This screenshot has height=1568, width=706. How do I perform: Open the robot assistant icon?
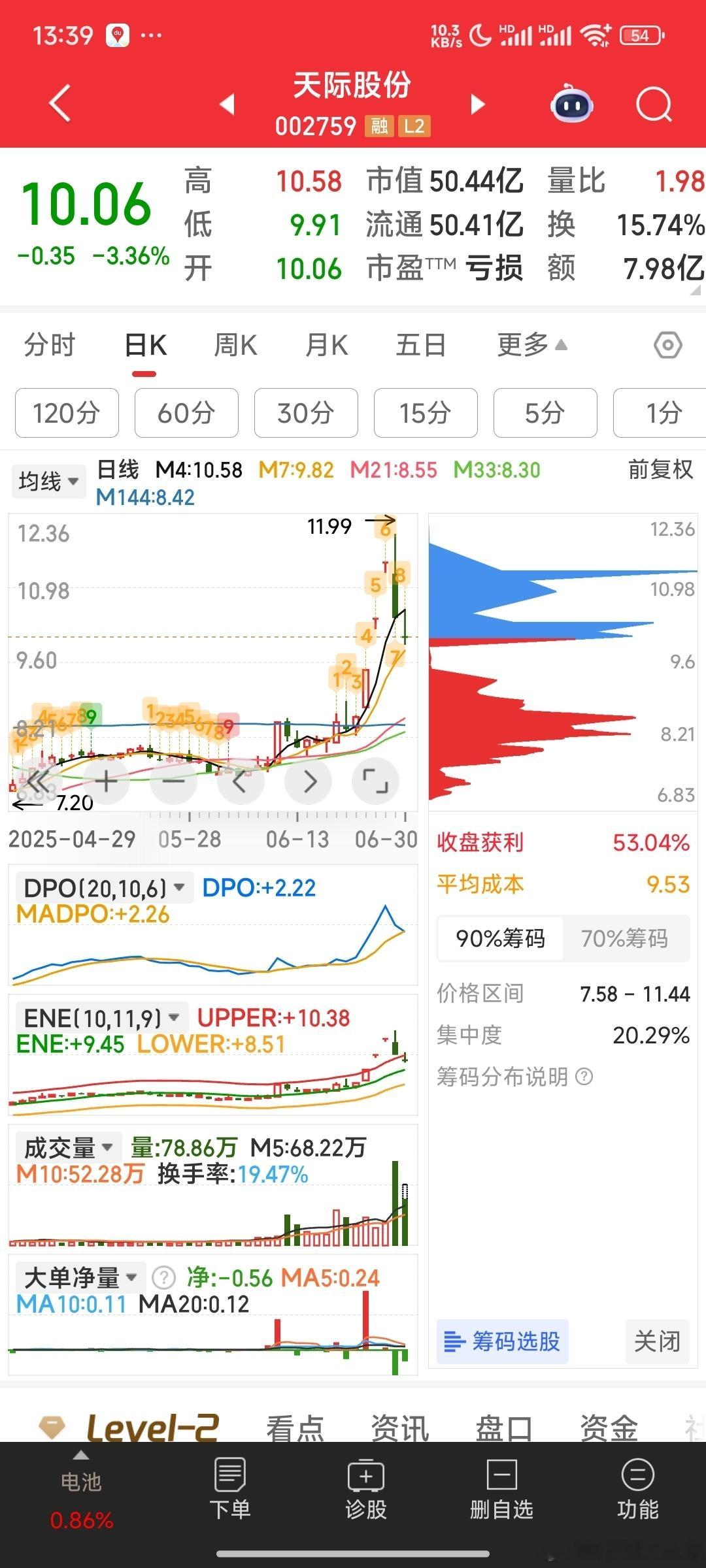571,104
